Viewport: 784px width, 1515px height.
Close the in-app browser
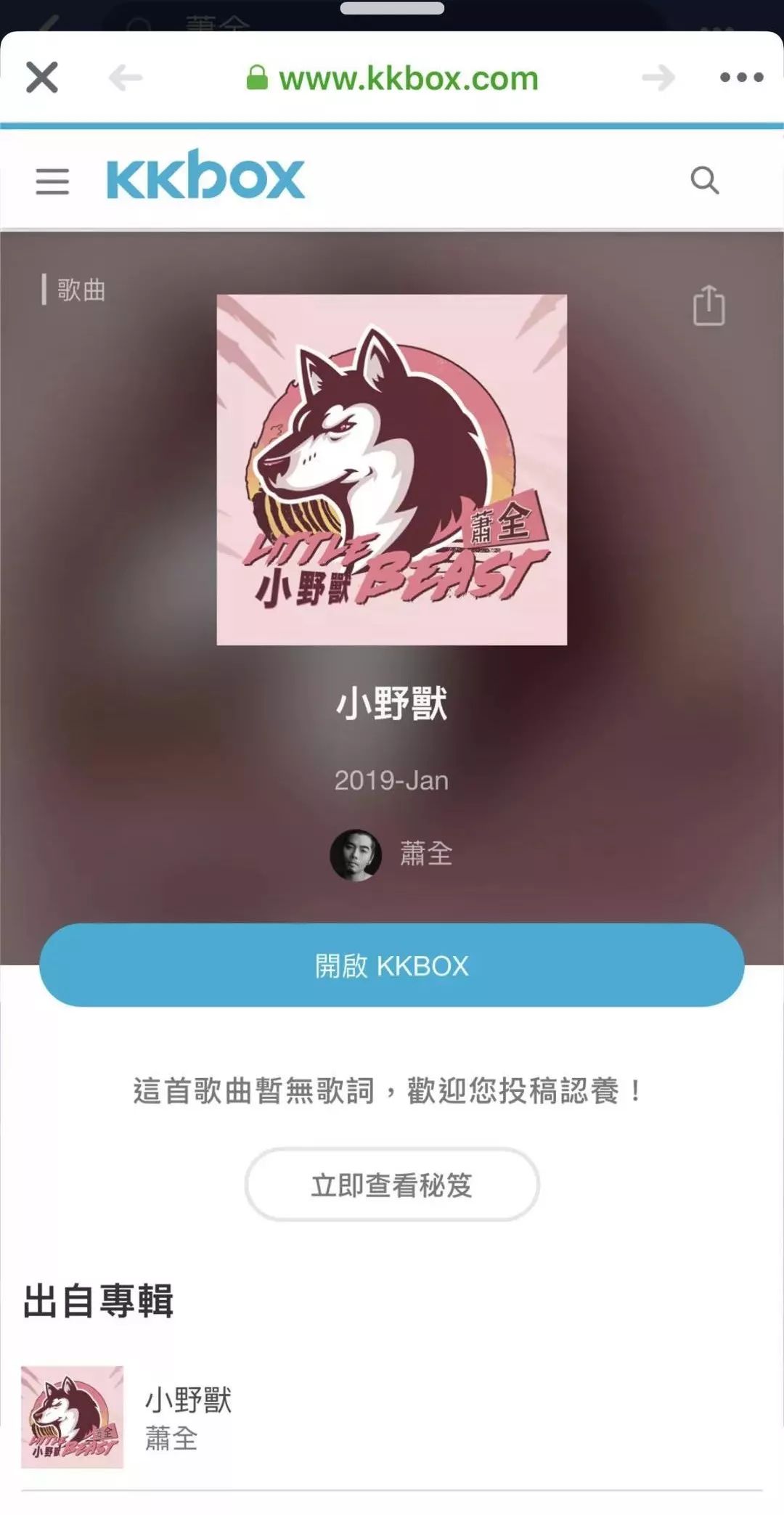click(x=41, y=78)
